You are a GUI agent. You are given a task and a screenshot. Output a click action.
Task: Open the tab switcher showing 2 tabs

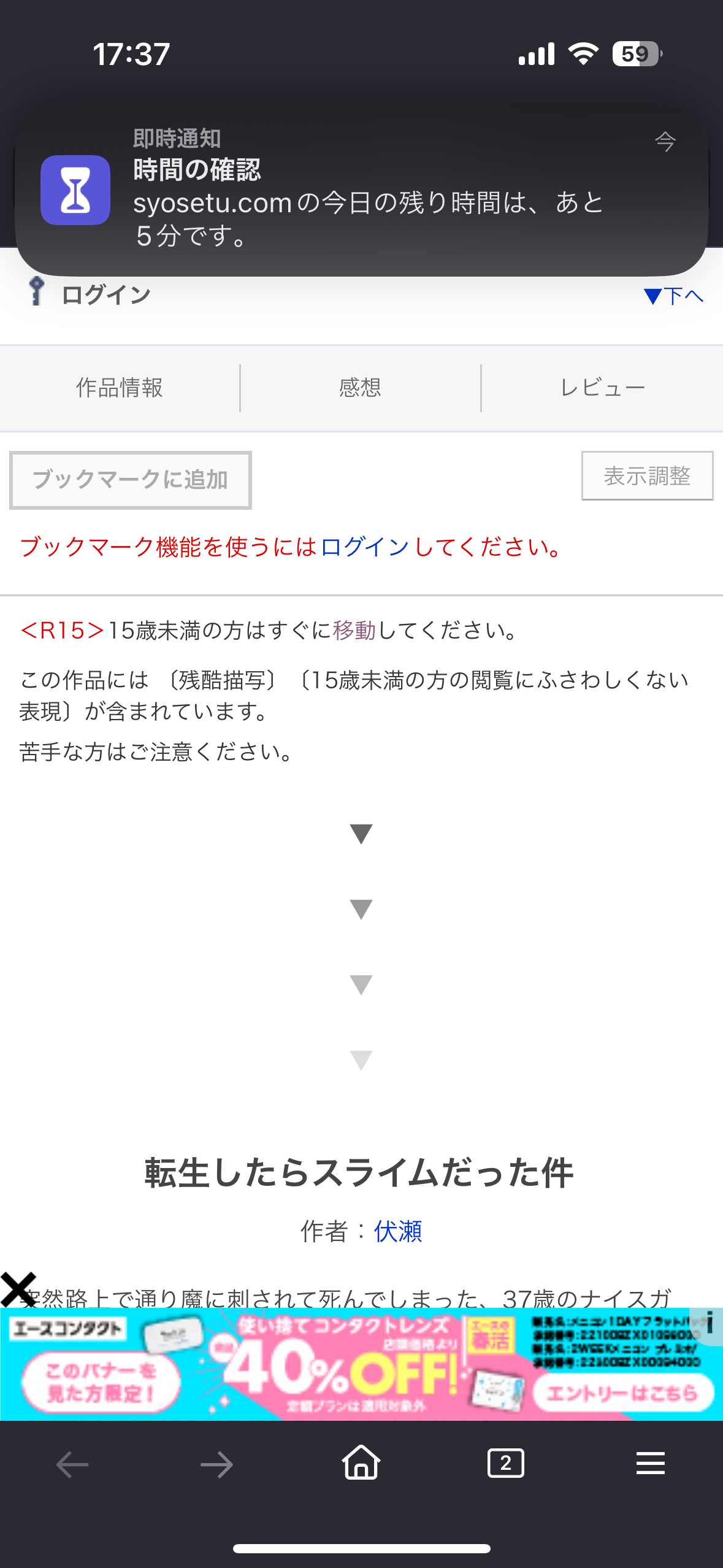pyautogui.click(x=505, y=1464)
